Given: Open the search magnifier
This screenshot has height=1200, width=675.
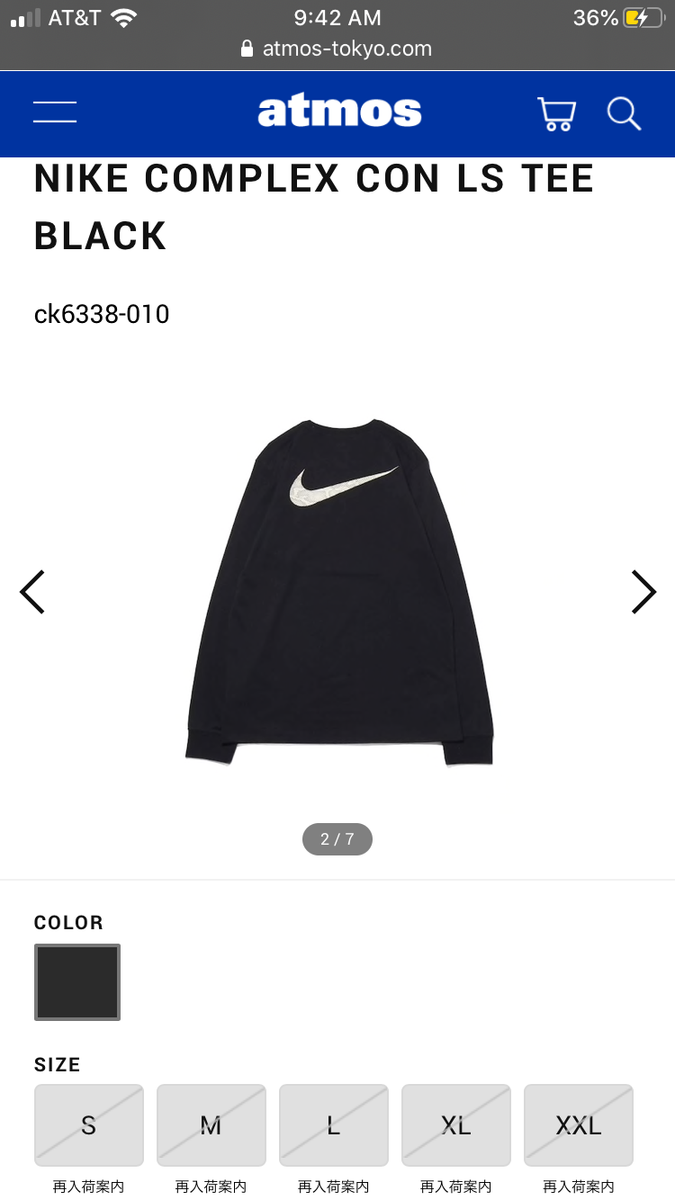Looking at the screenshot, I should pos(624,113).
